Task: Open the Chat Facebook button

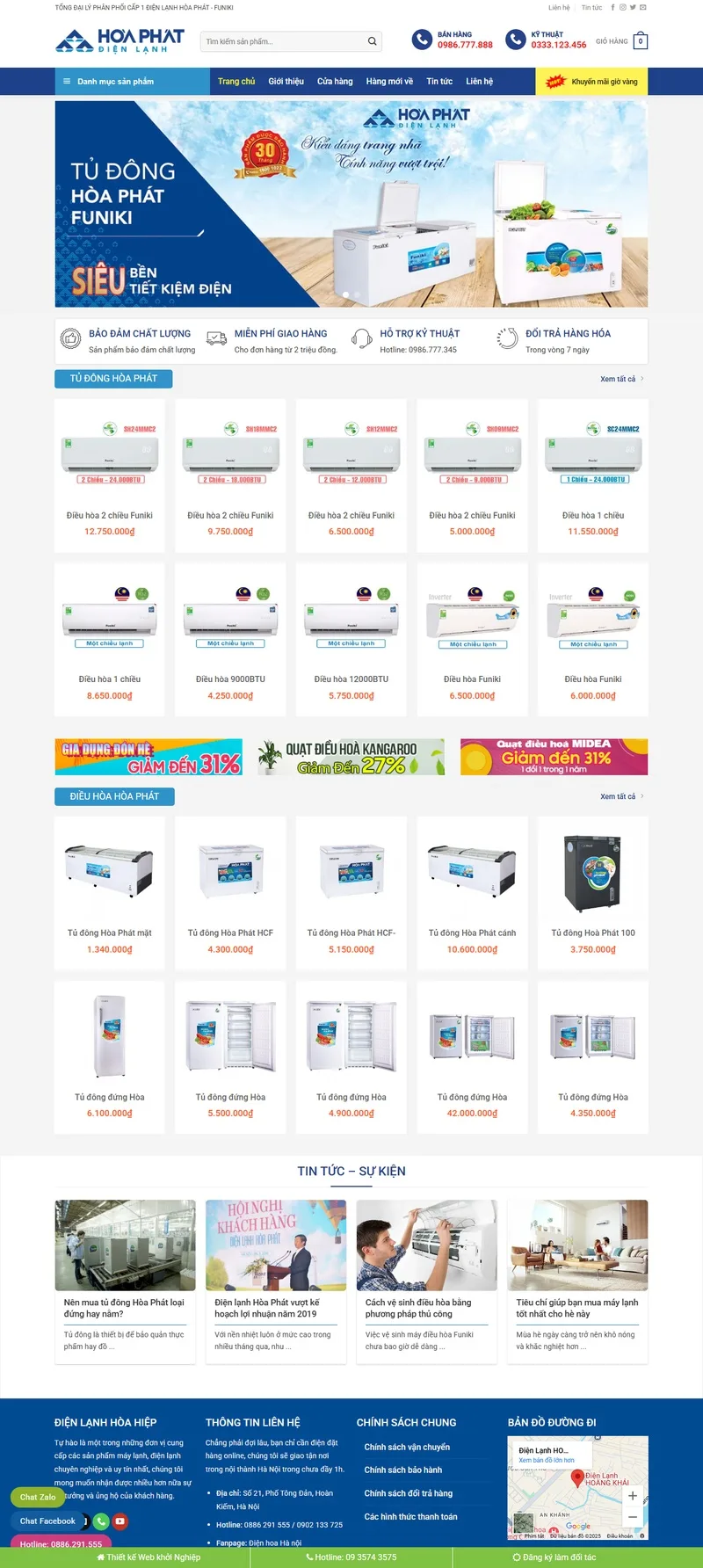Action: (x=47, y=1521)
